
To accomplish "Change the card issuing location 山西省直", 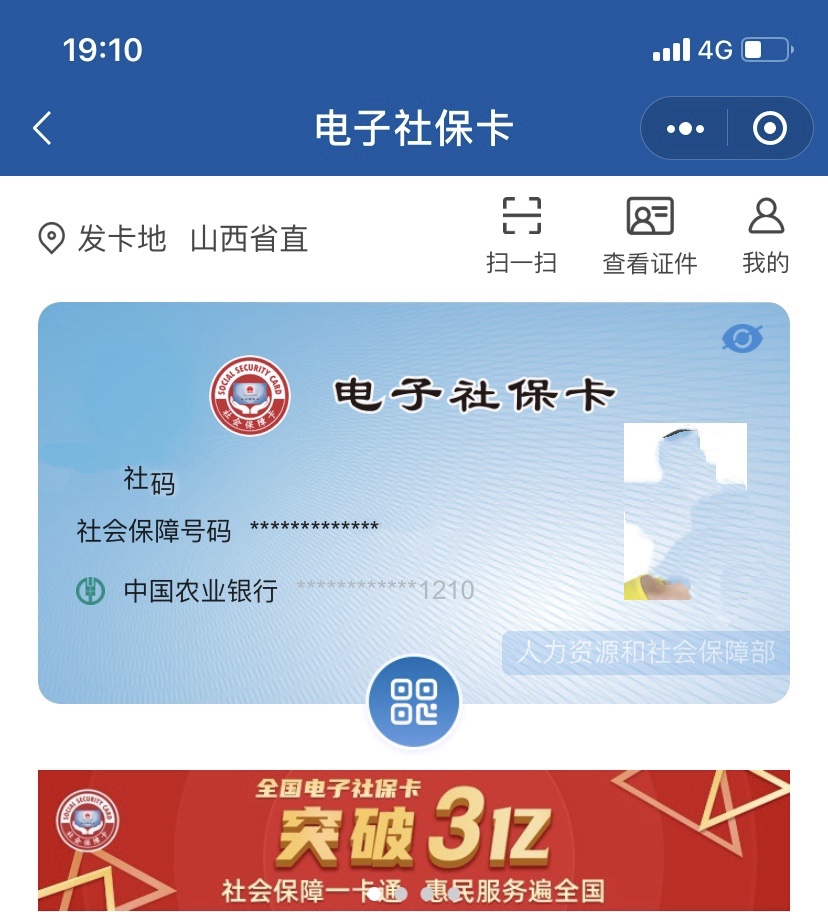I will (248, 240).
